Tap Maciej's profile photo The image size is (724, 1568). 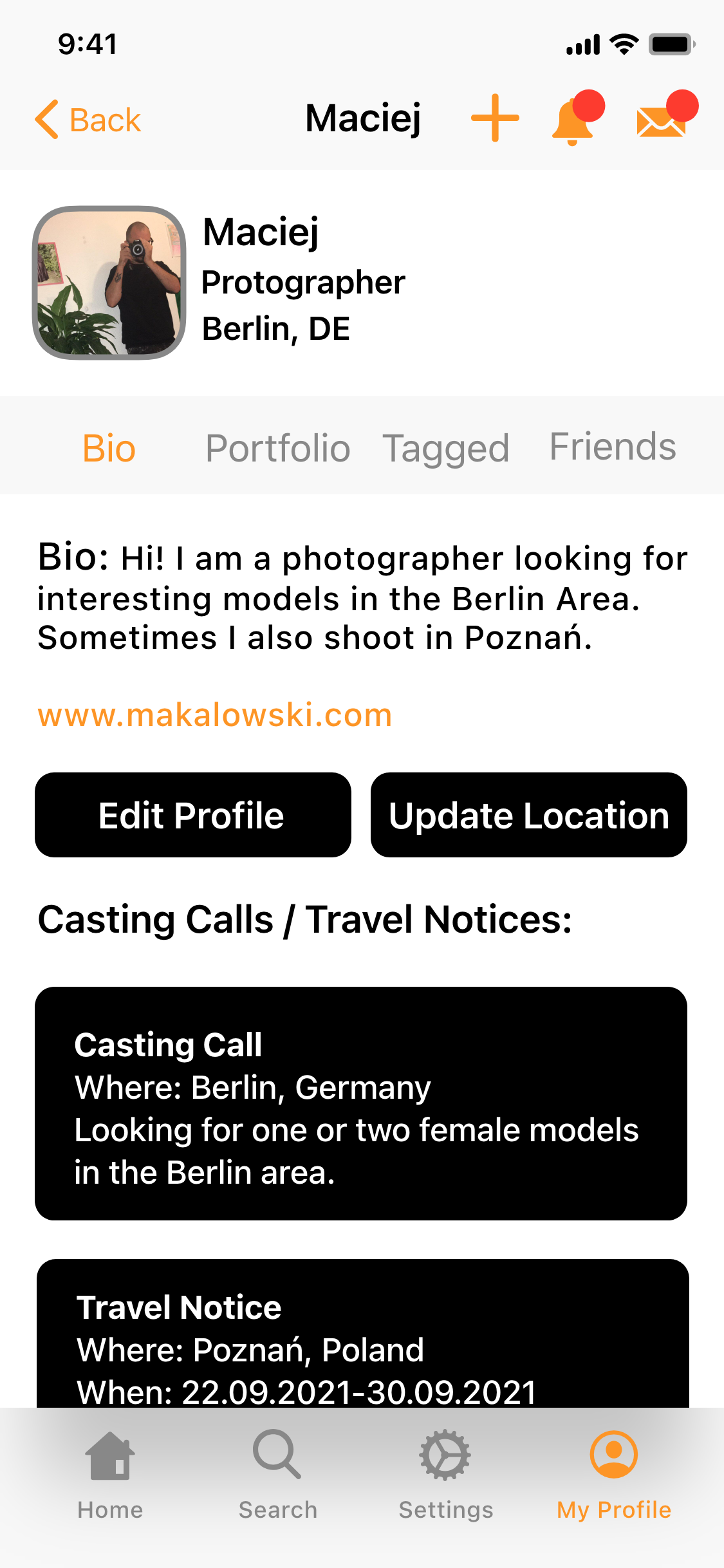[x=109, y=283]
